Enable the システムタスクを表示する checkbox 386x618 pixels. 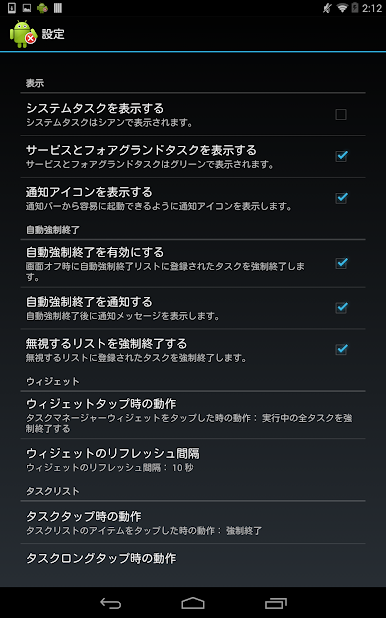(341, 115)
